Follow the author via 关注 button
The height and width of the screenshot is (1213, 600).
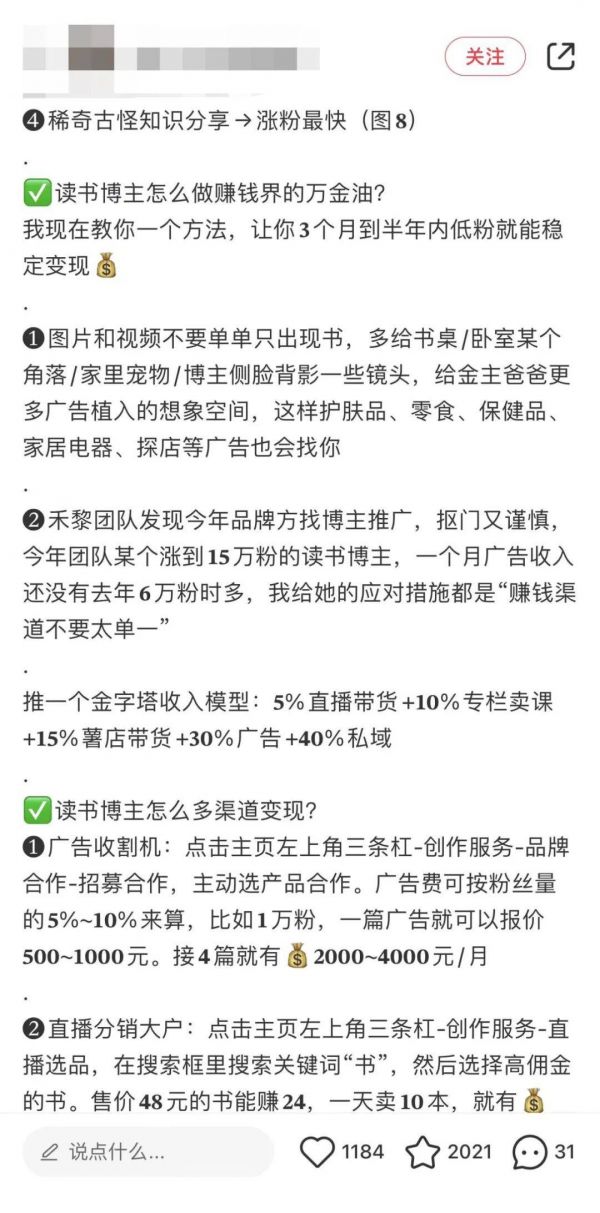(485, 57)
